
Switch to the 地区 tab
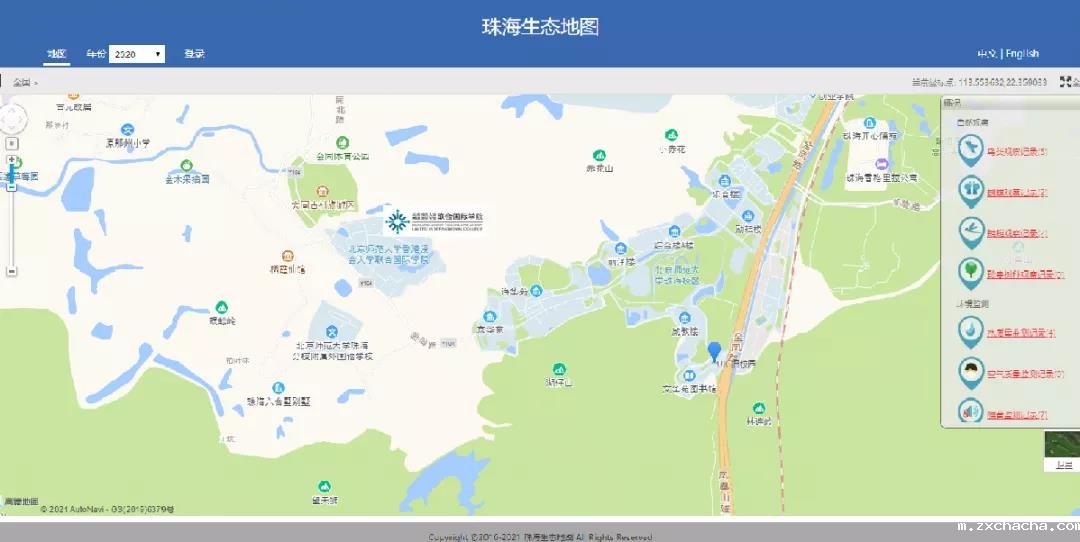[56, 54]
